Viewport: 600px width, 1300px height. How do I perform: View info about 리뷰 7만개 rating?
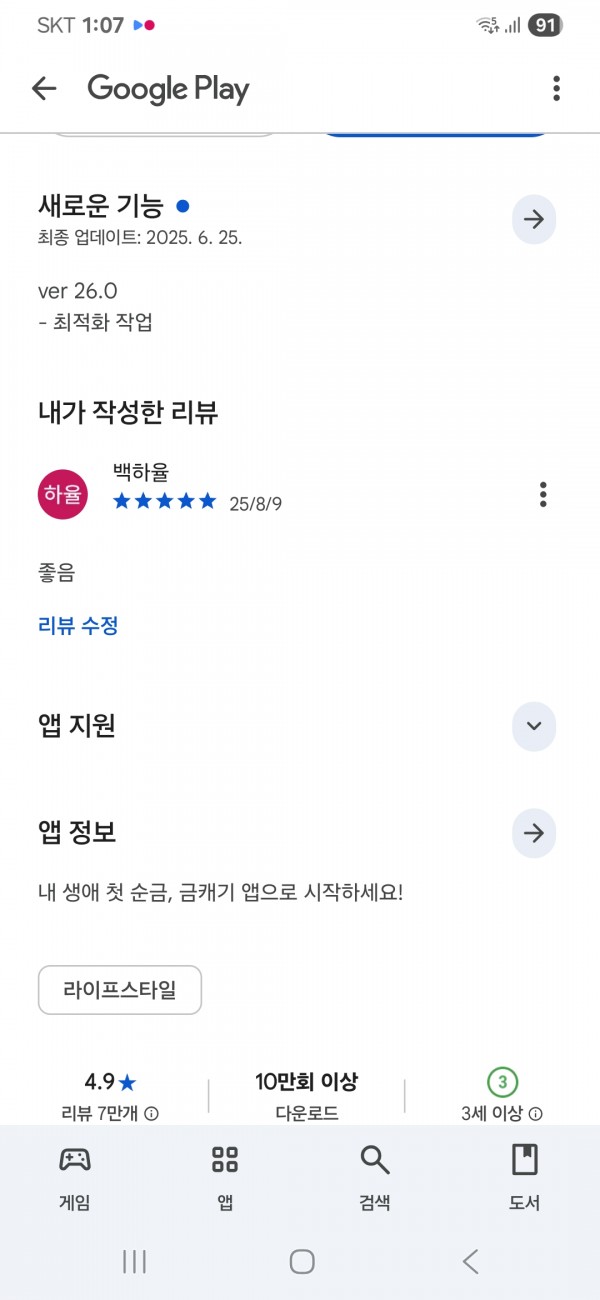pyautogui.click(x=151, y=1113)
